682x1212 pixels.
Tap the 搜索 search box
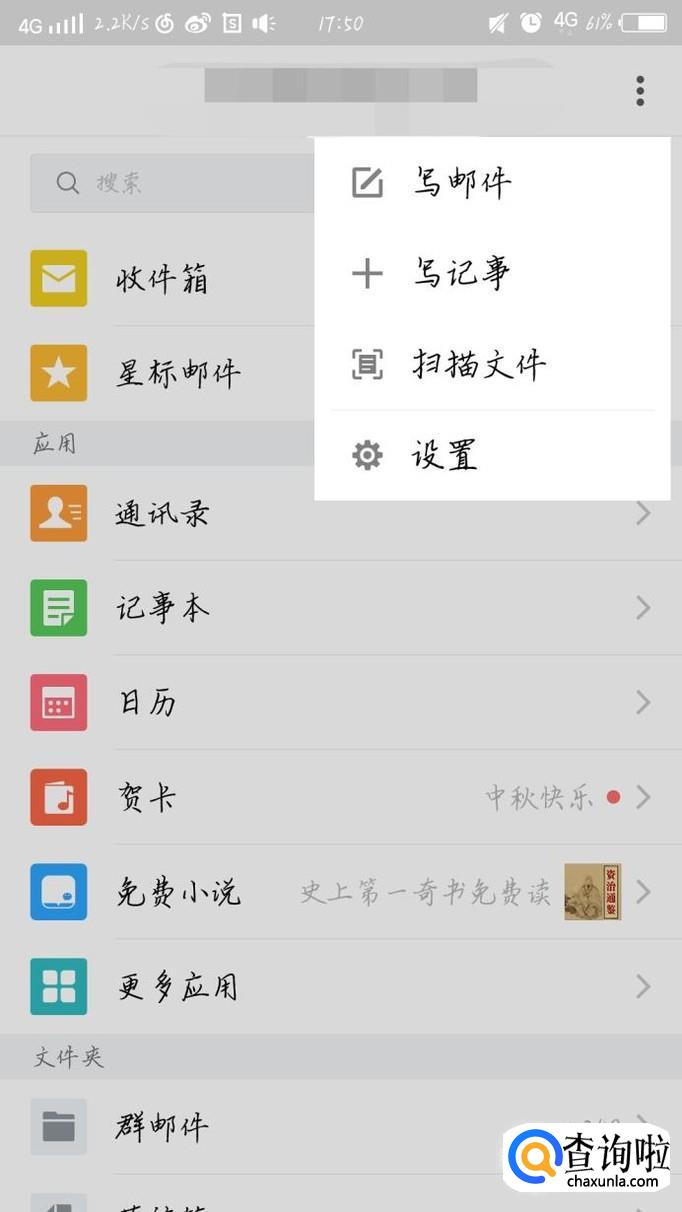(170, 183)
